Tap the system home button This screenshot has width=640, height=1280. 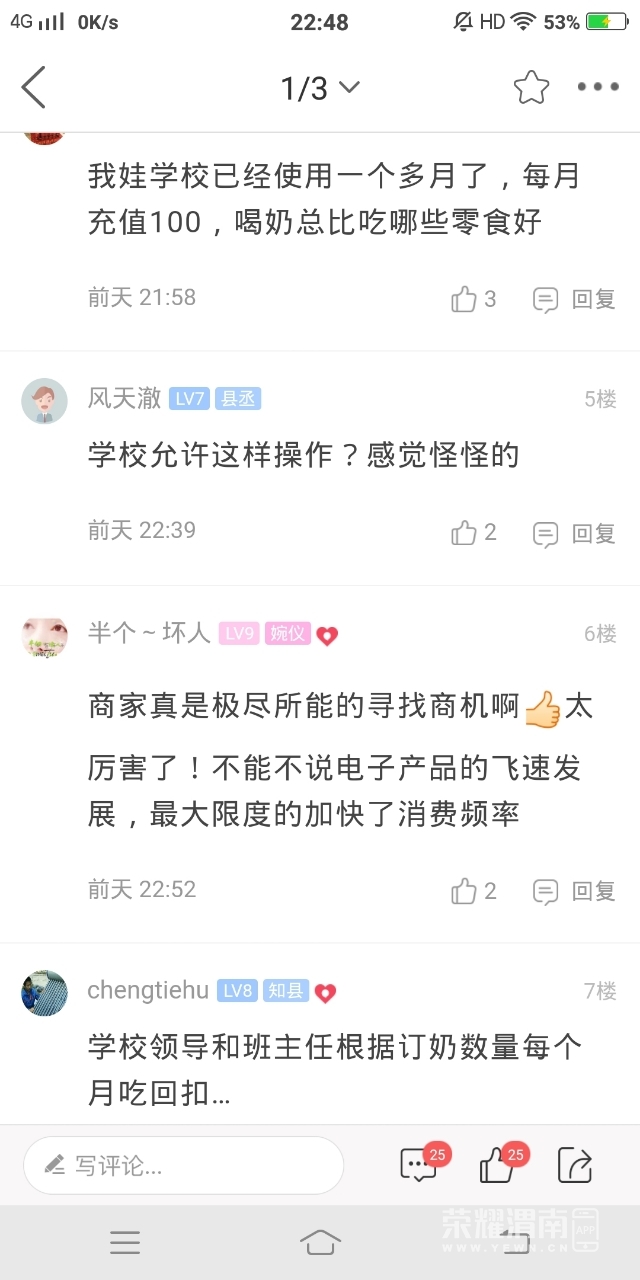point(320,1242)
